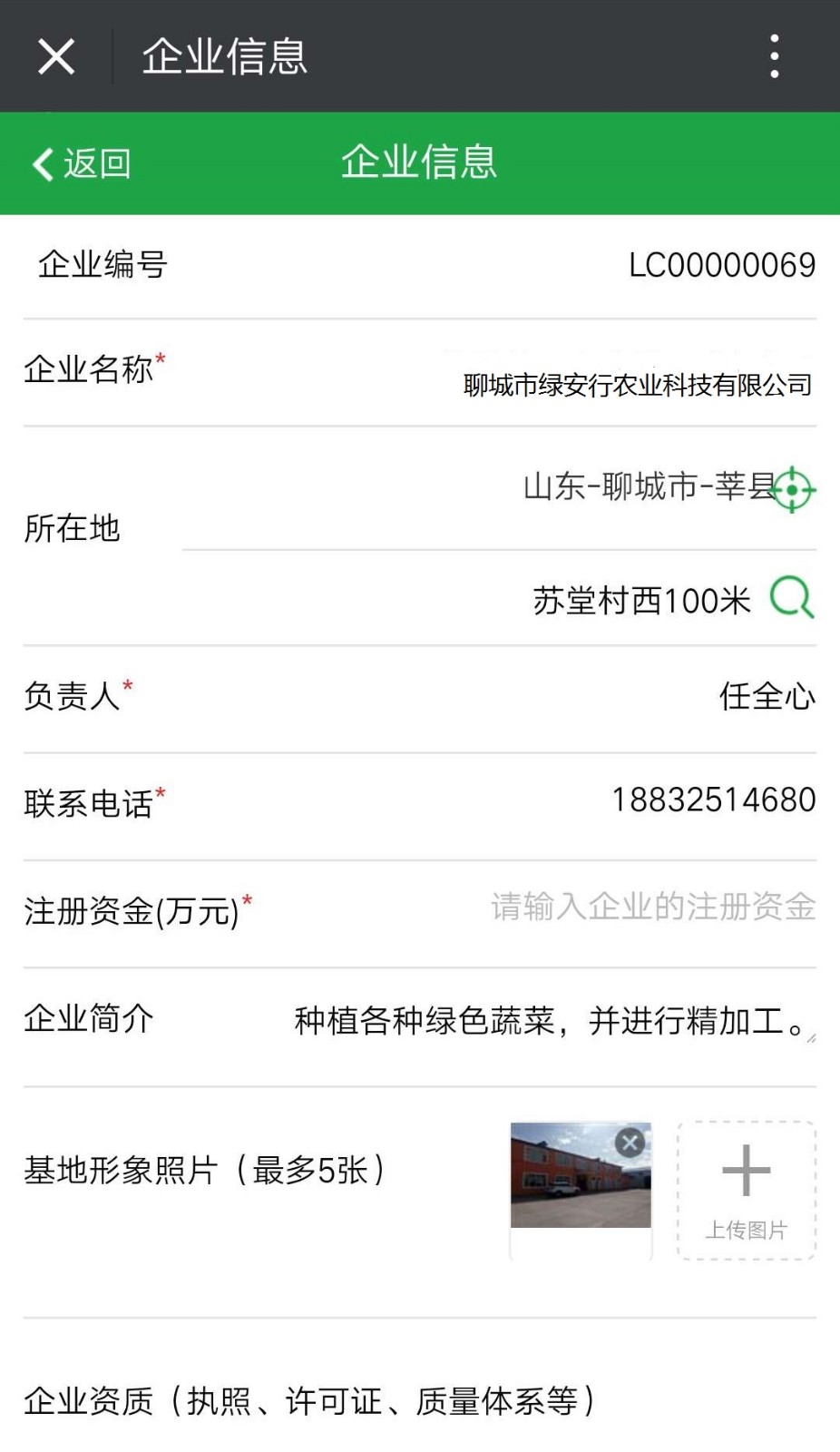Tap the search icon next to address
Viewport: 840px width, 1452px height.
792,598
